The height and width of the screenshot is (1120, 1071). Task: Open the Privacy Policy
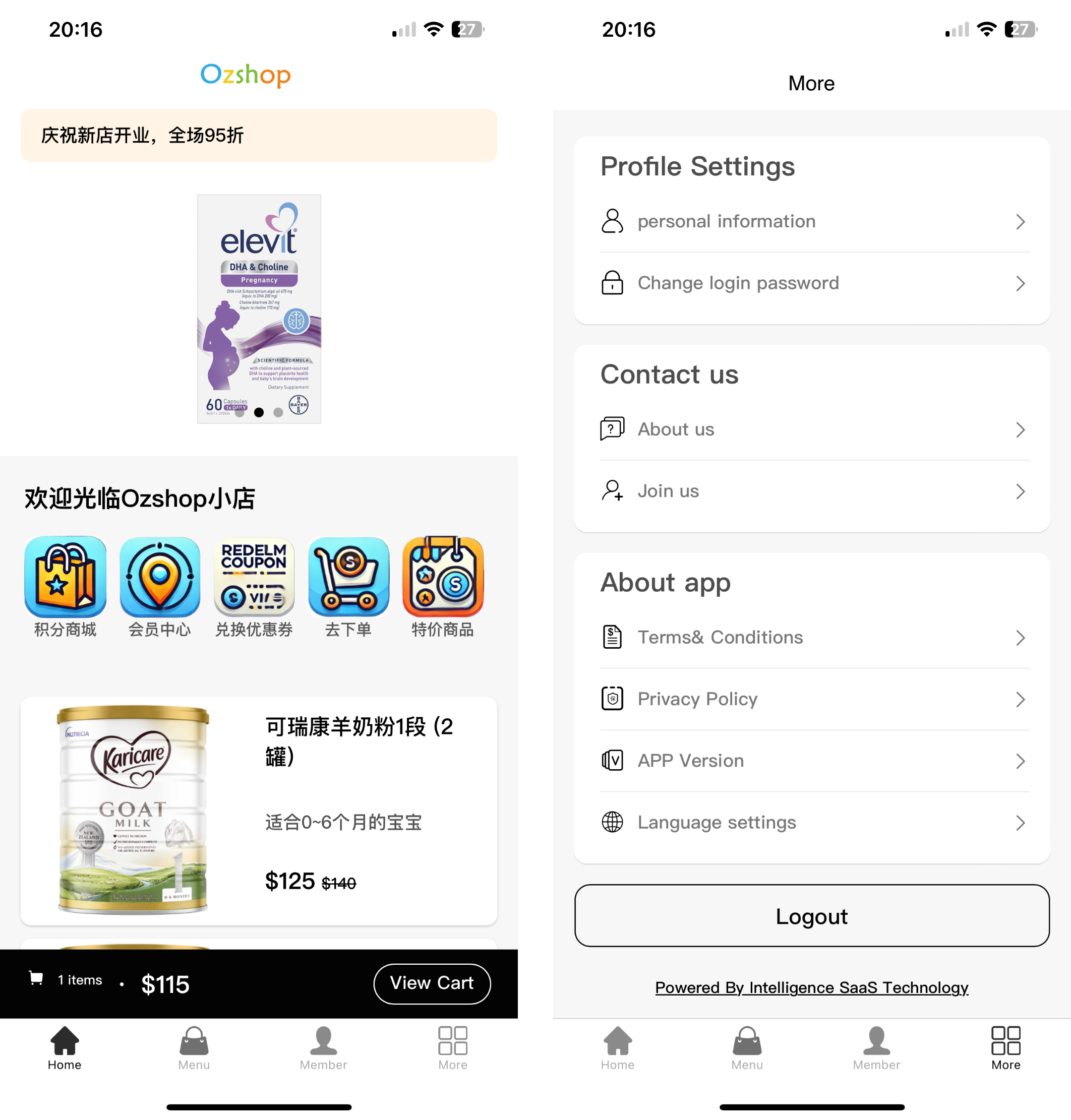[811, 699]
